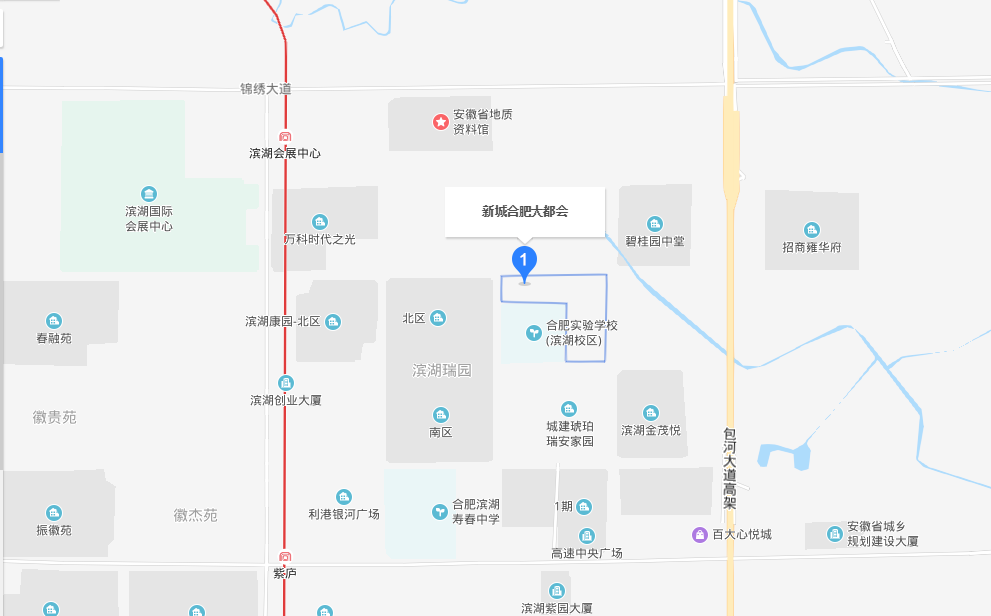Screen dimensions: 991x616
Task: Tap the 碧桂园中堂 map point
Action: coord(655,224)
